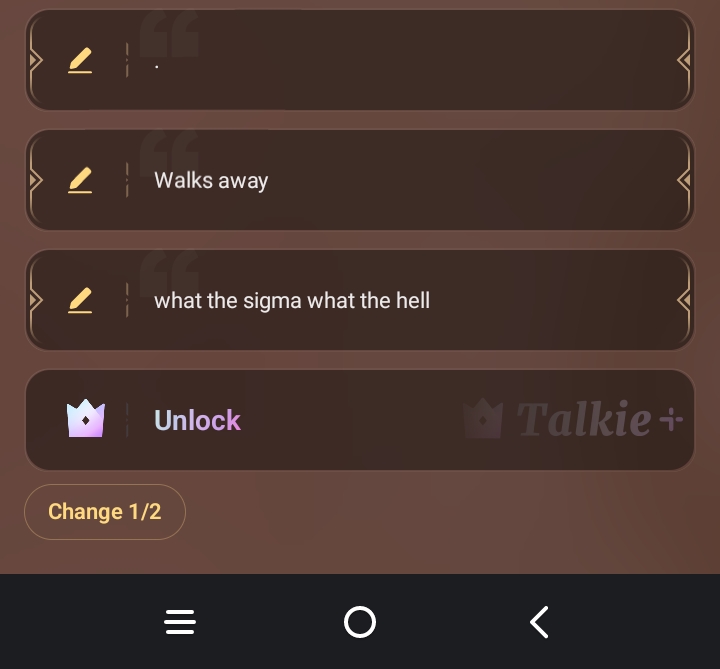Screen dimensions: 720x669
Task: Select the single dot reply suggestion
Action: point(400,61)
